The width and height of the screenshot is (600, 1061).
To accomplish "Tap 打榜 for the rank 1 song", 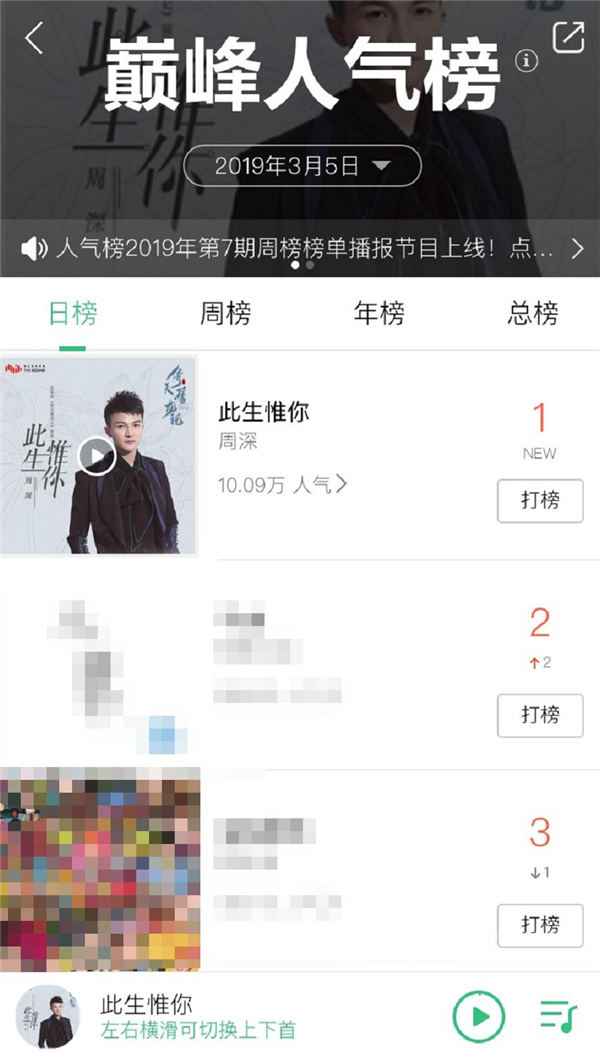I will 540,501.
